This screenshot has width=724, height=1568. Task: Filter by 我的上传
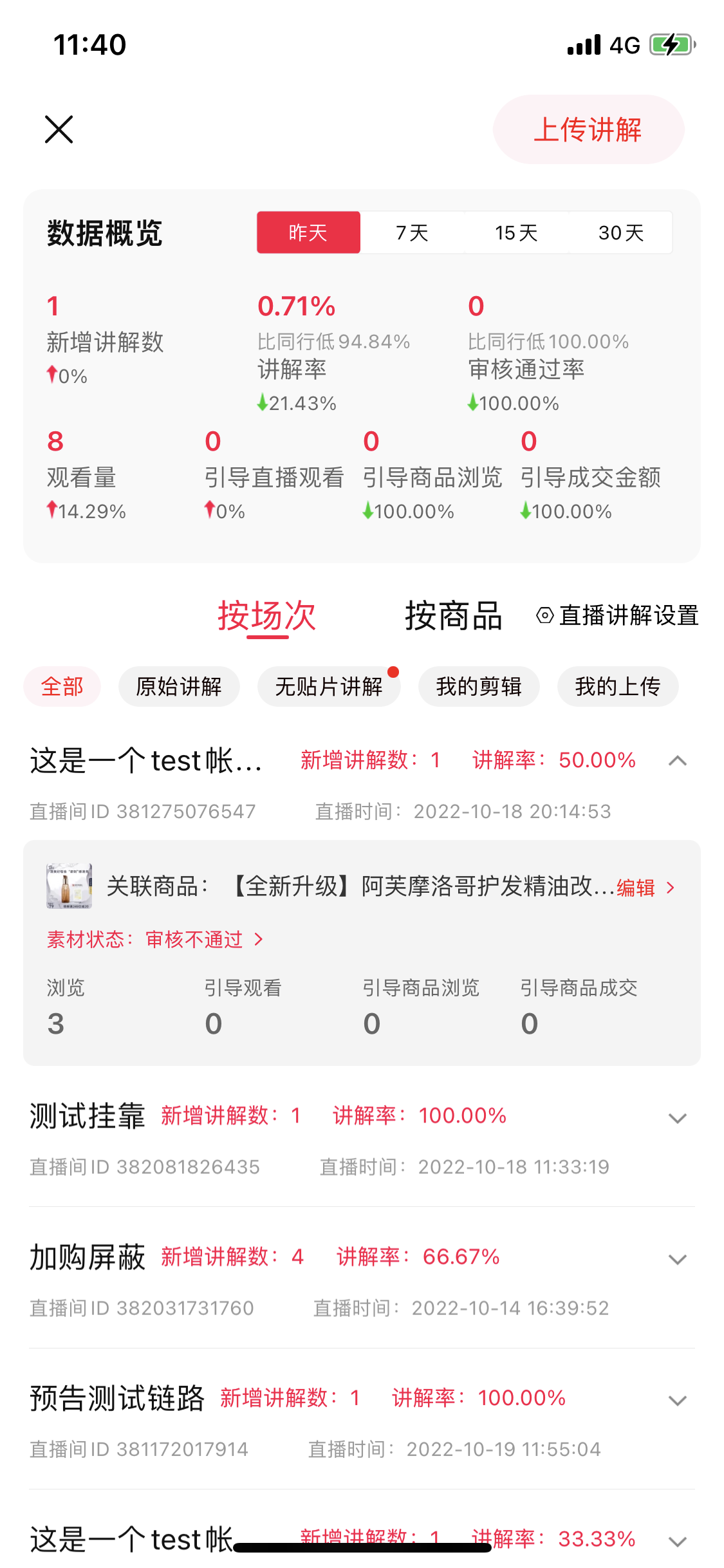click(618, 687)
